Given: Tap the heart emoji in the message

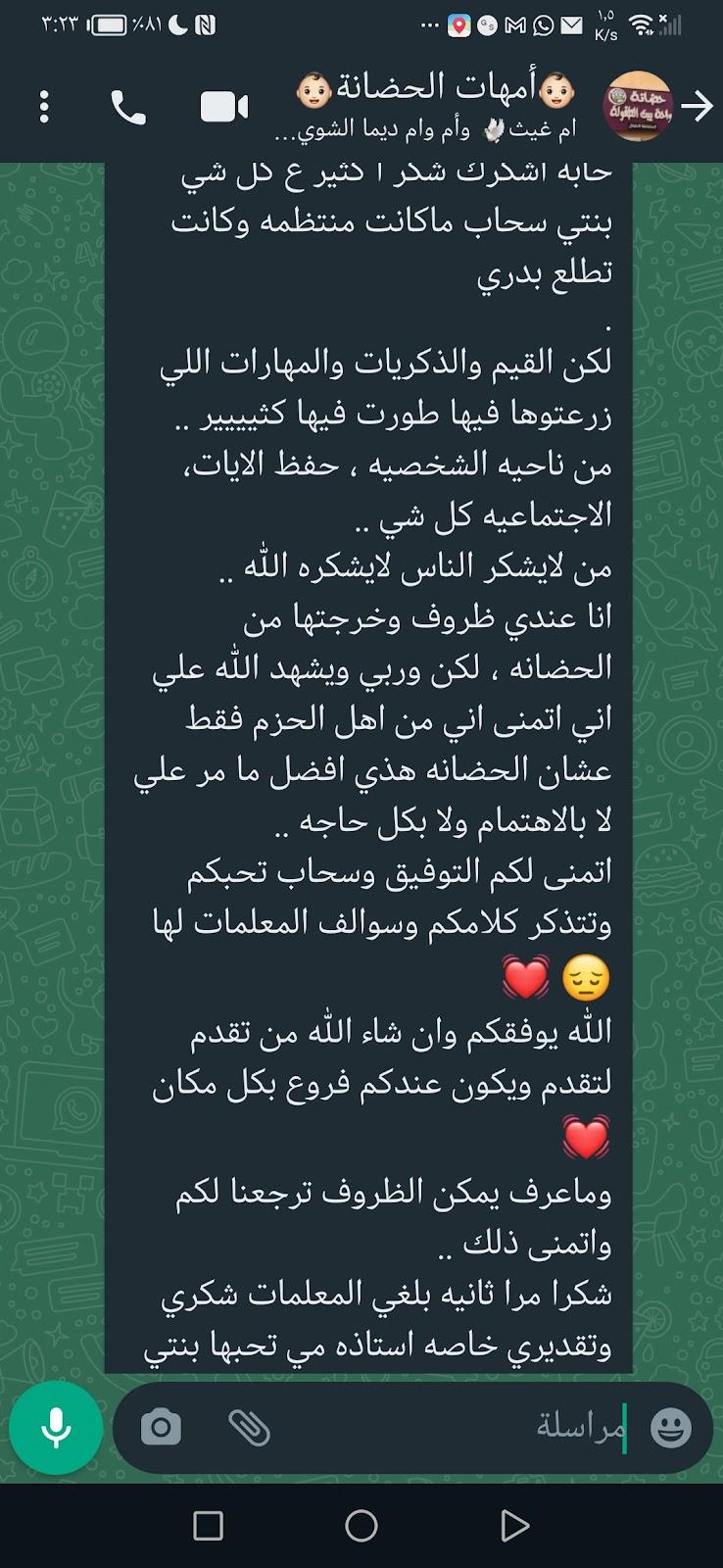Looking at the screenshot, I should click(525, 976).
